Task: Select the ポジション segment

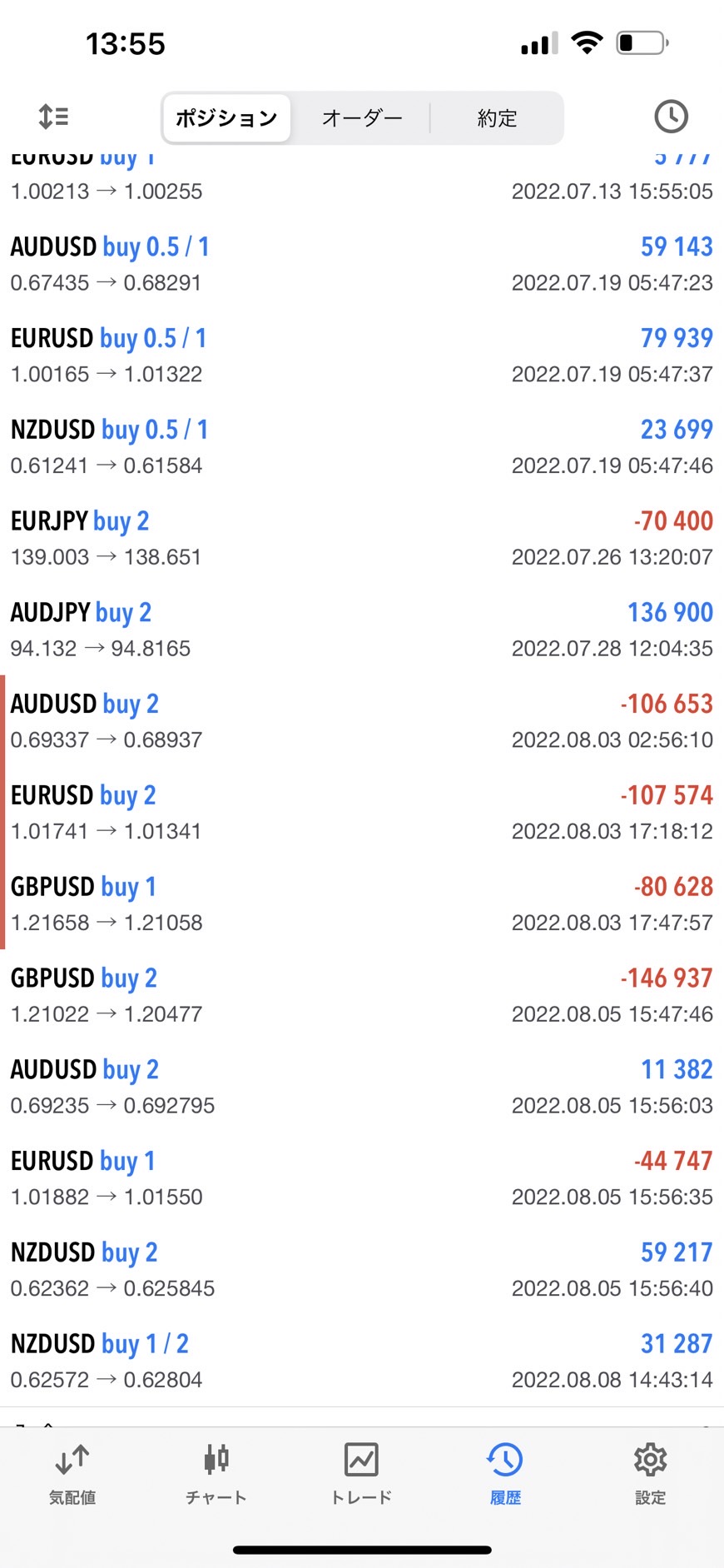Action: tap(226, 118)
